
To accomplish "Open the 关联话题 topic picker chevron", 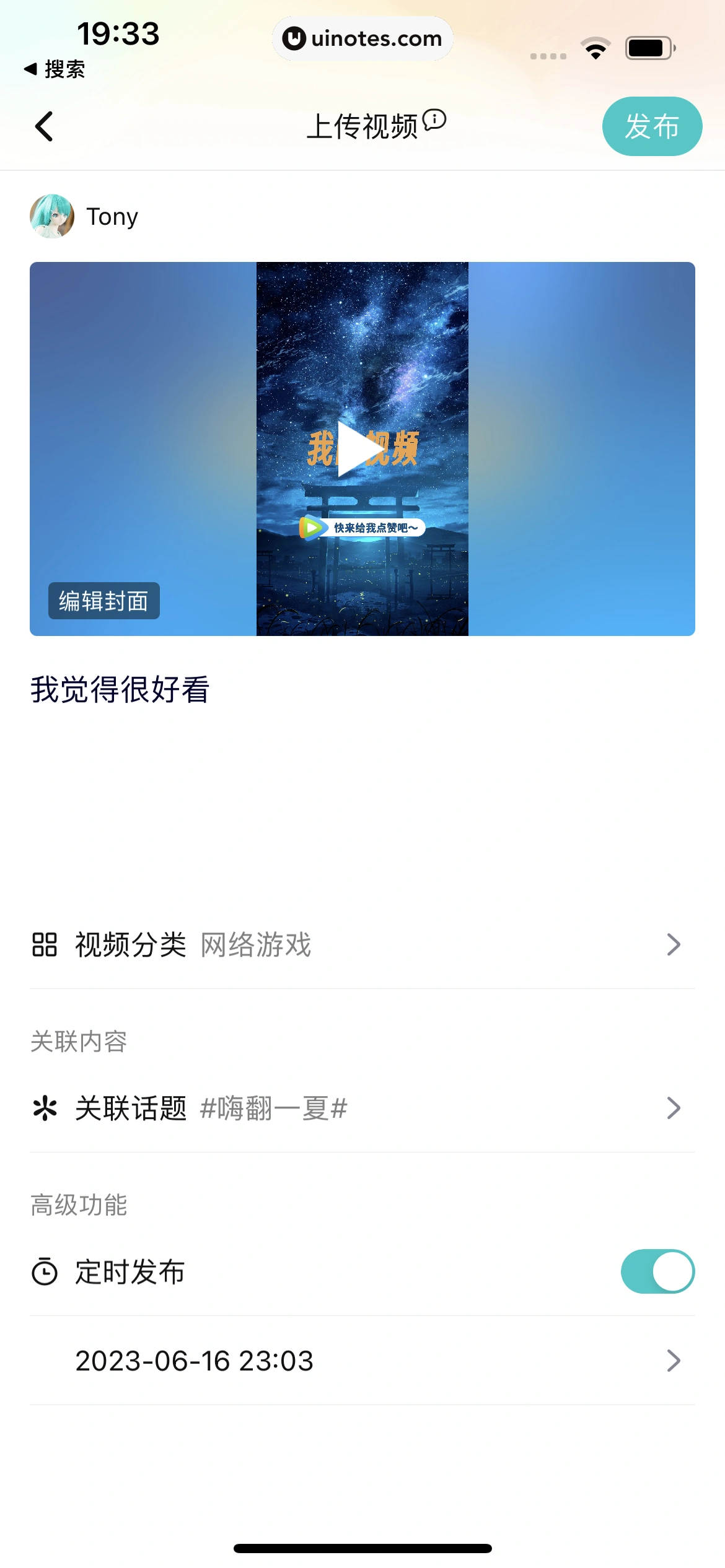I will (x=674, y=1108).
